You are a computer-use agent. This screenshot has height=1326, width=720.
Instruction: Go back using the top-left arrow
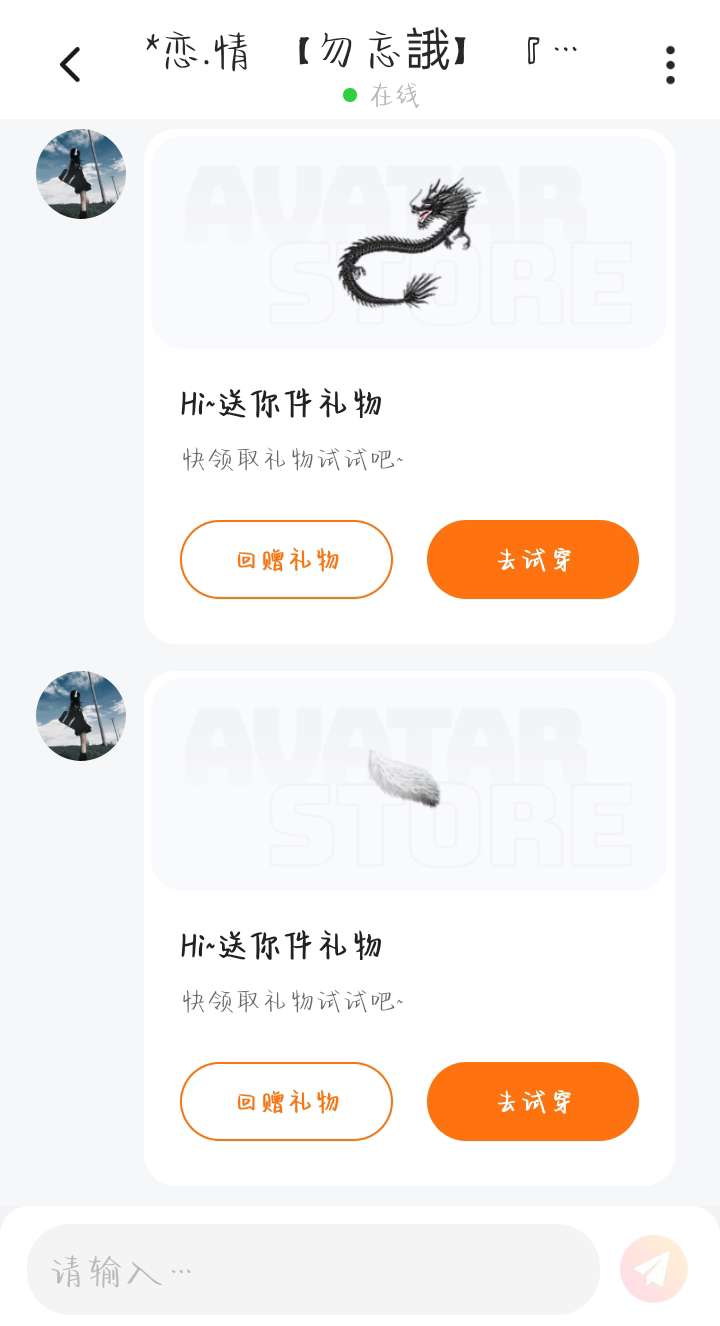click(x=70, y=65)
